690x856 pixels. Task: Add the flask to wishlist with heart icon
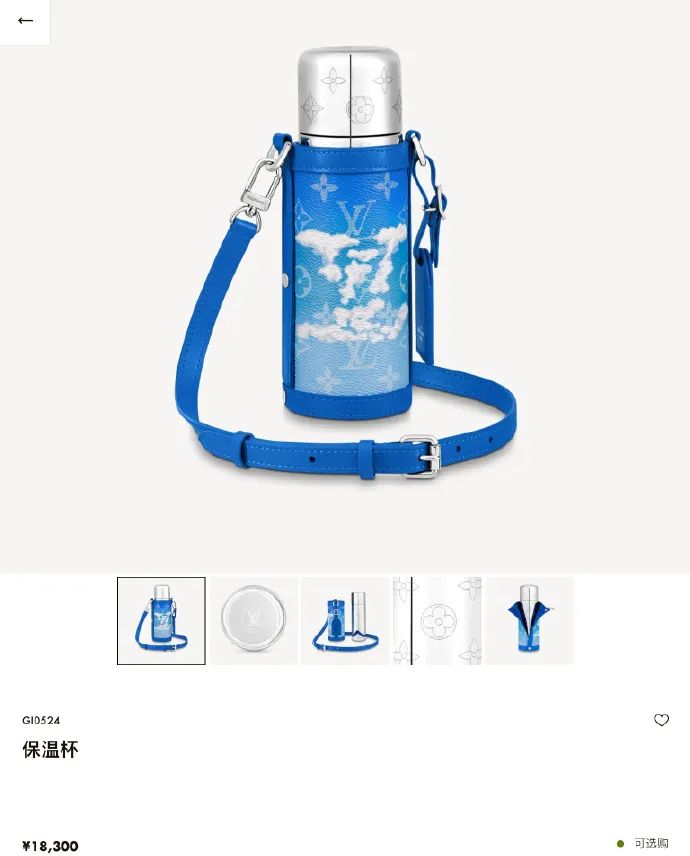(661, 720)
